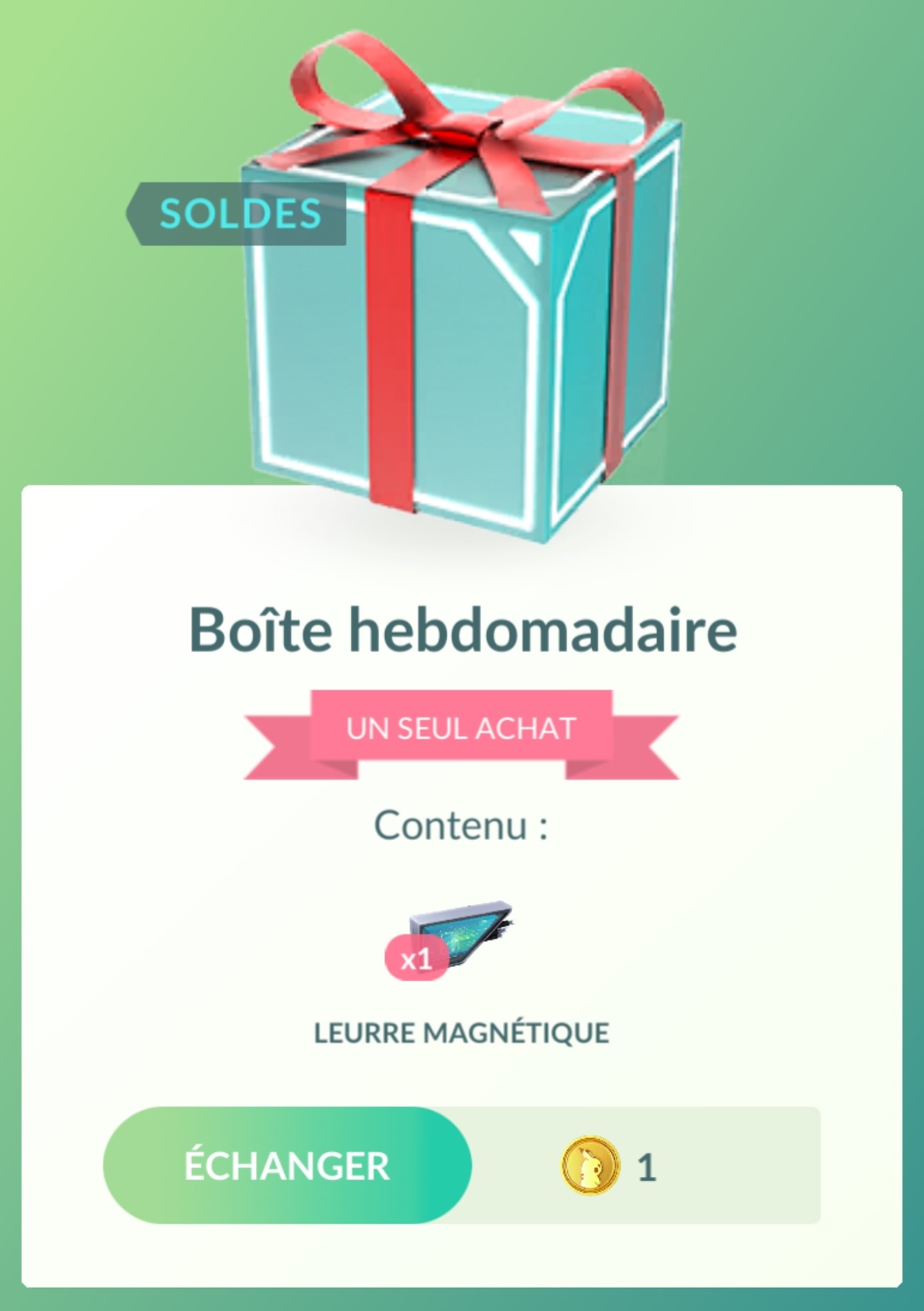Tap the weekly gift box image
Screen dimensions: 924x1311
click(456, 289)
